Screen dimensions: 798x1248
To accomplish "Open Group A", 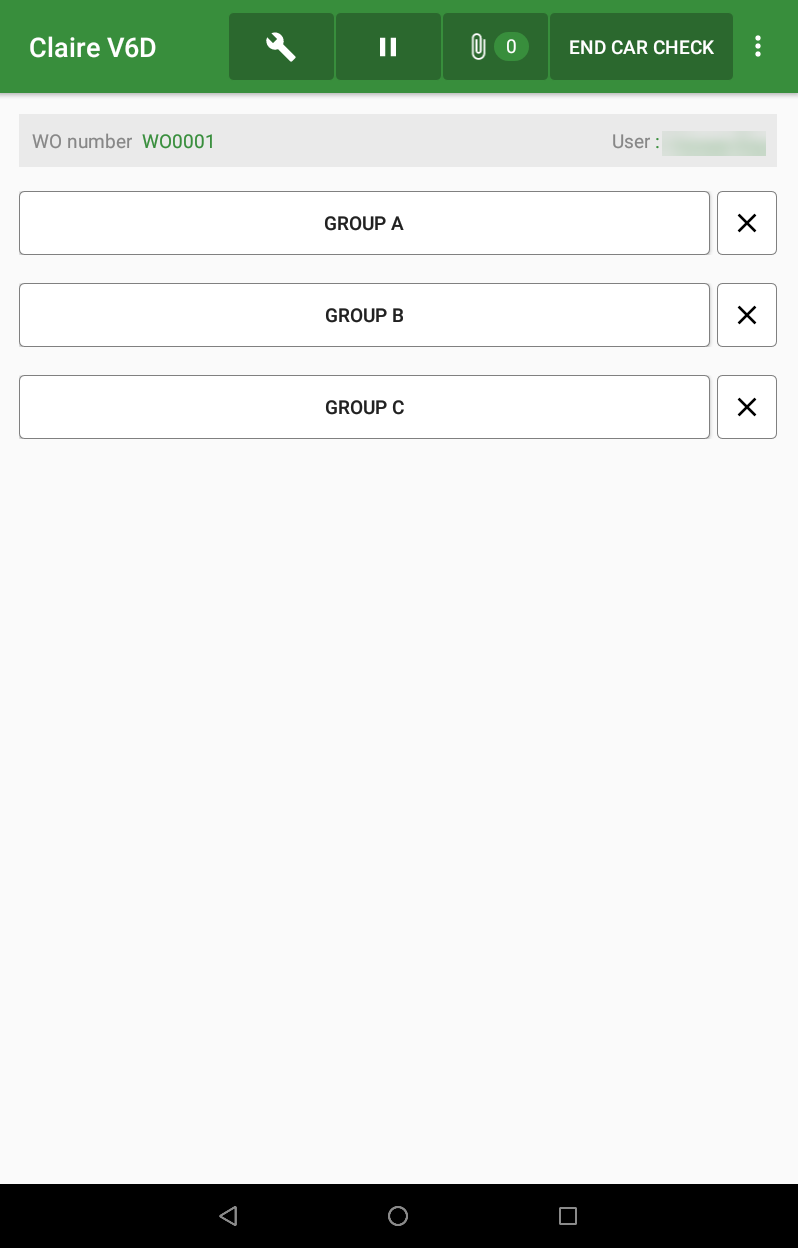I will coord(364,223).
